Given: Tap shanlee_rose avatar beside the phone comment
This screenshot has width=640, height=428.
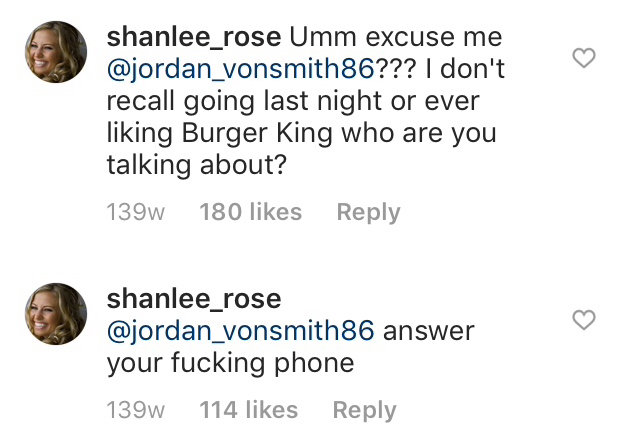Looking at the screenshot, I should [55, 316].
